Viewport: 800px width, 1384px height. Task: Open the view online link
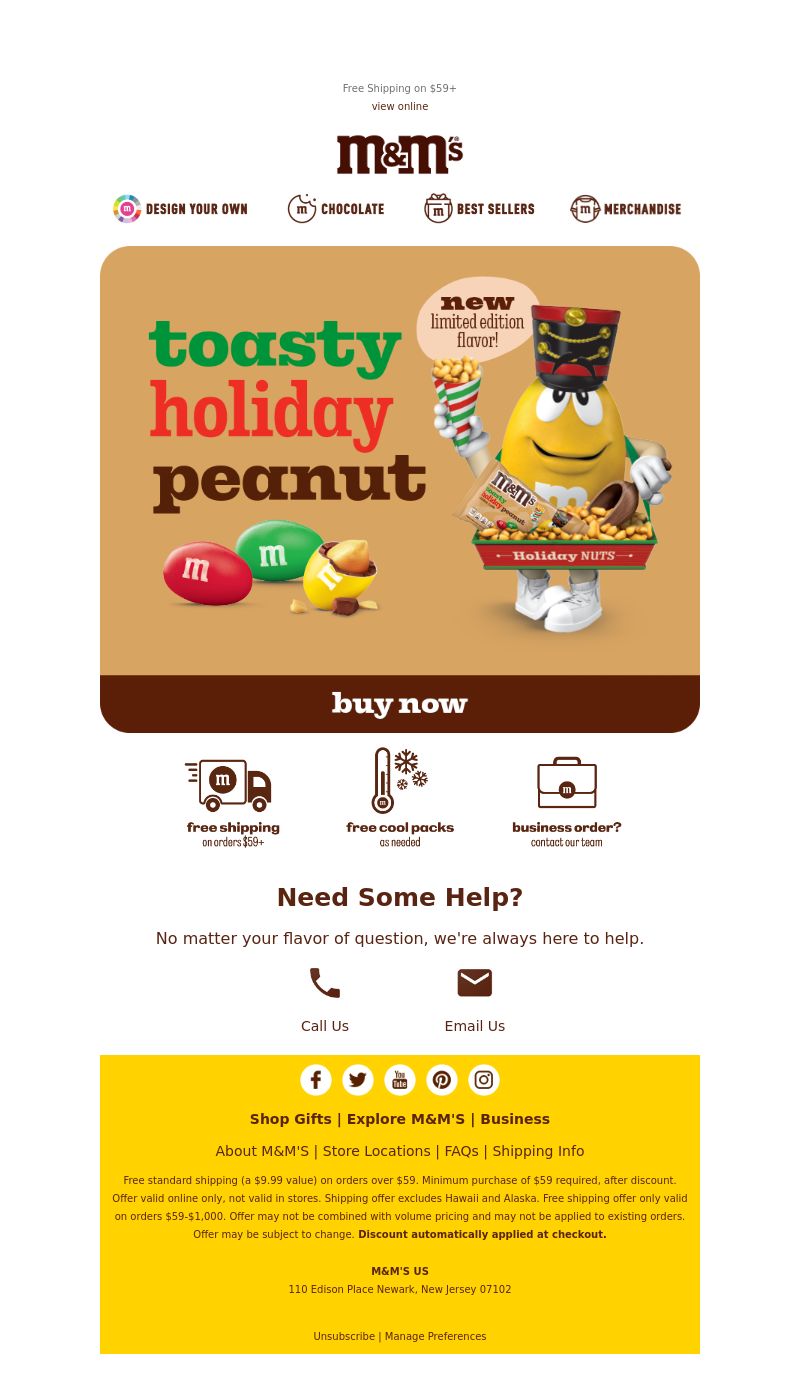coord(400,107)
